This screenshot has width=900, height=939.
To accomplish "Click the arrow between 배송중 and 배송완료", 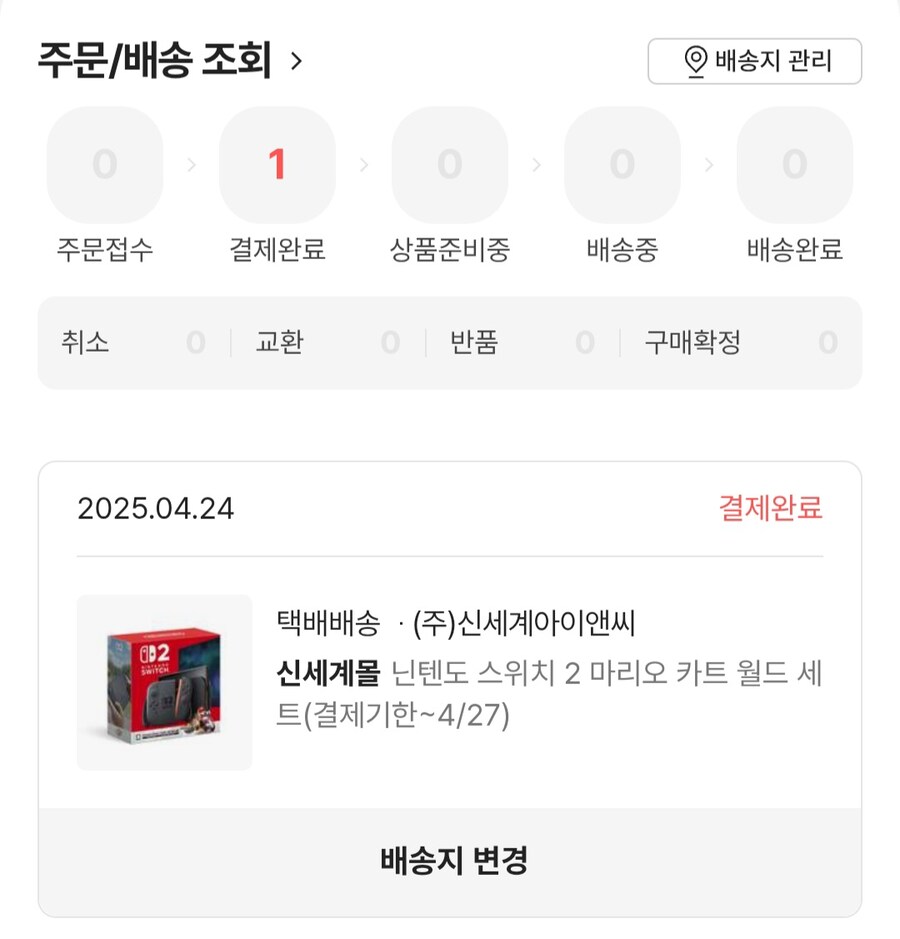I will pos(708,164).
